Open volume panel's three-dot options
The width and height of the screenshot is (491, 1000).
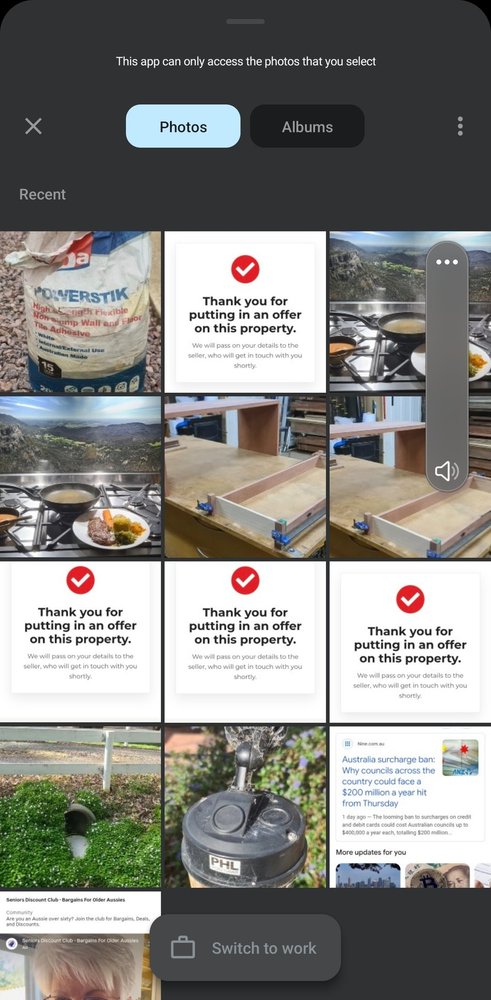coord(446,262)
